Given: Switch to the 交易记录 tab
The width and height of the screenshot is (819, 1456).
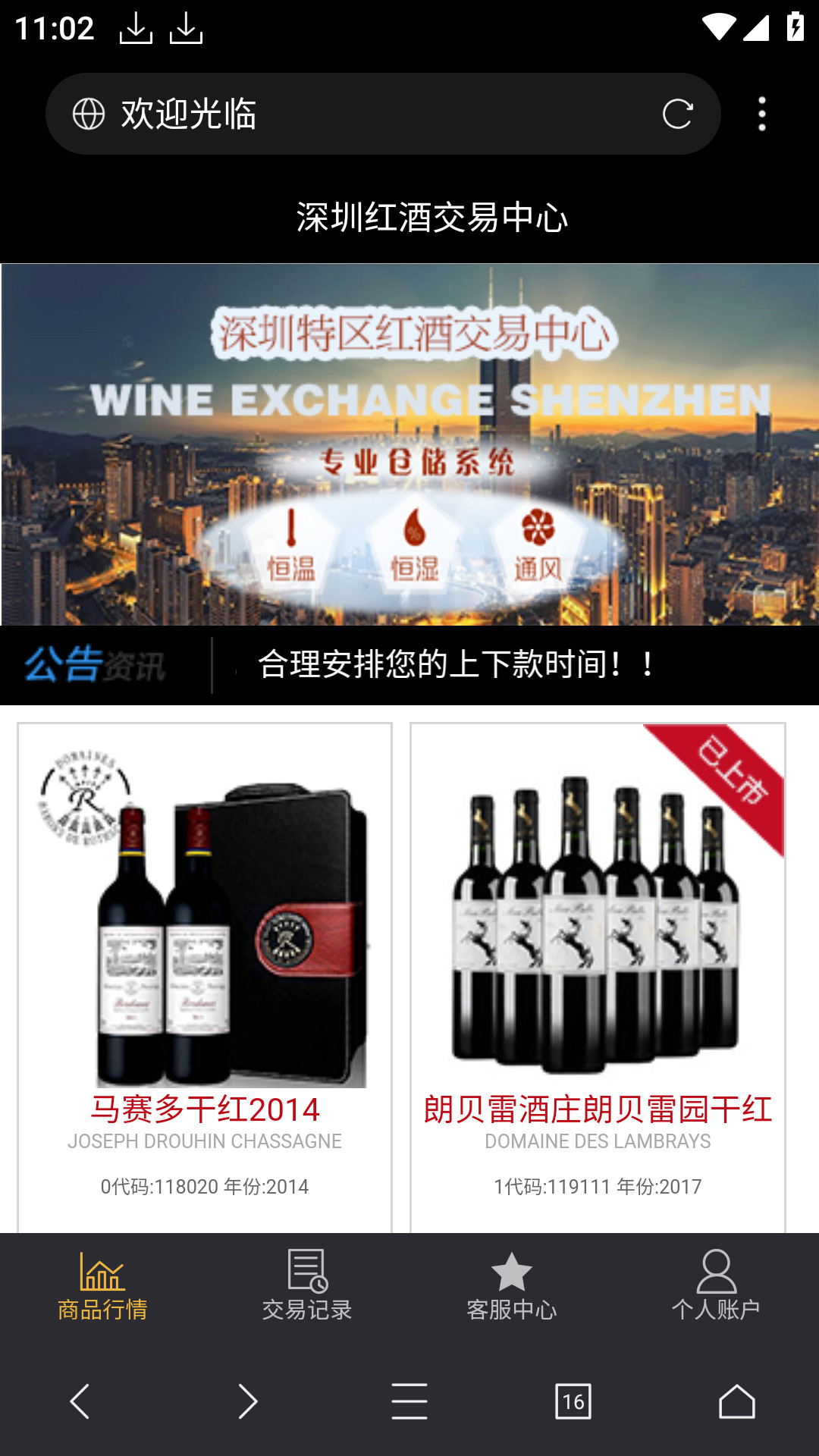Looking at the screenshot, I should coord(307,1286).
